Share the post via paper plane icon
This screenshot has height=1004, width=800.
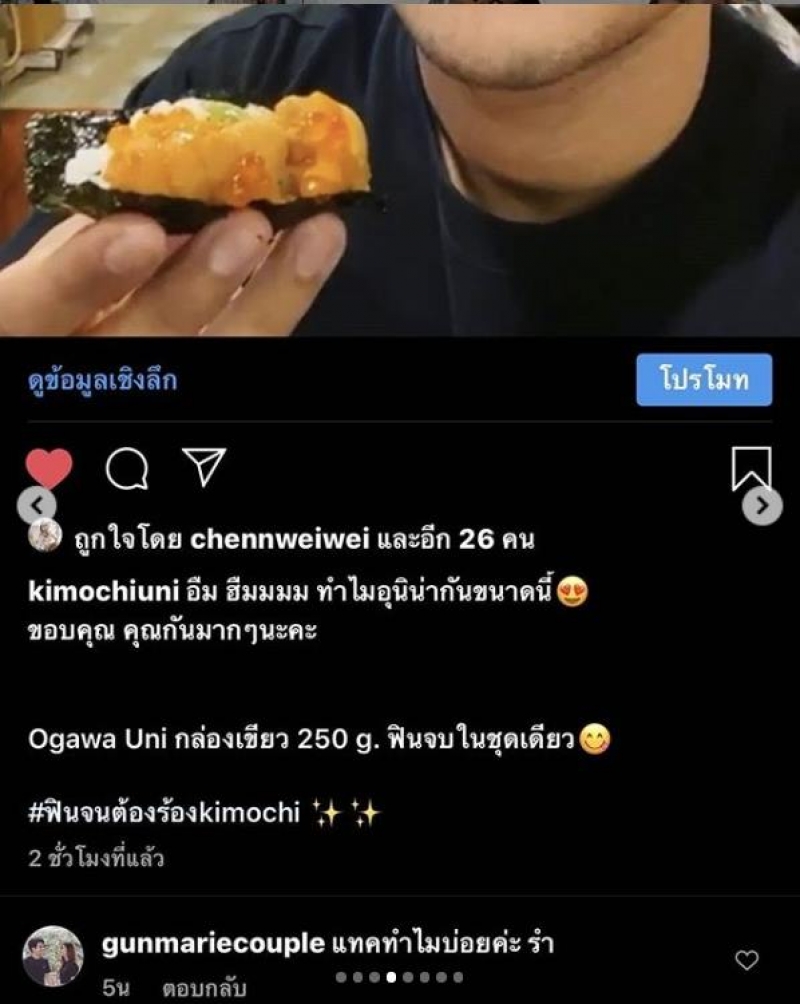tap(204, 467)
